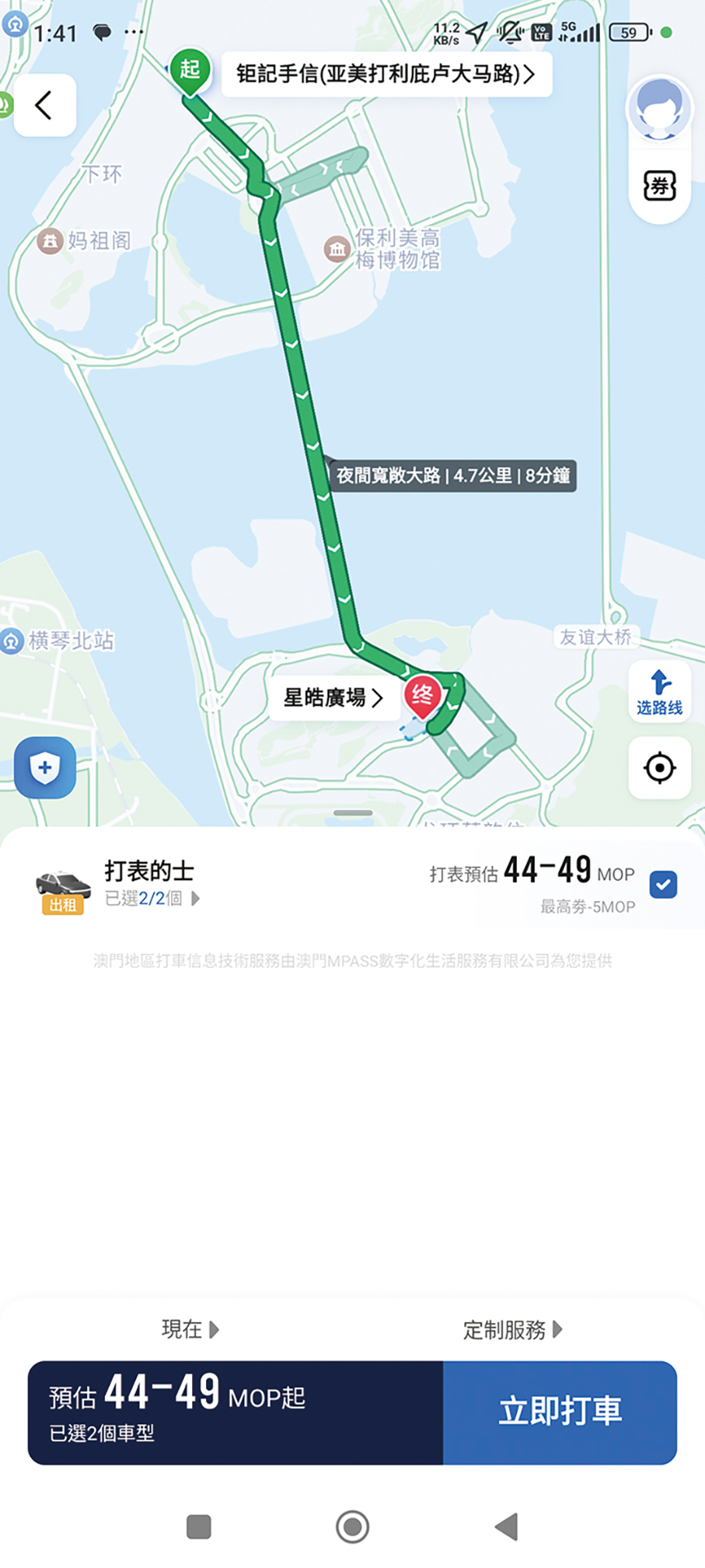Open the coupon (券) icon
Screen dimensions: 705x1568
659,187
